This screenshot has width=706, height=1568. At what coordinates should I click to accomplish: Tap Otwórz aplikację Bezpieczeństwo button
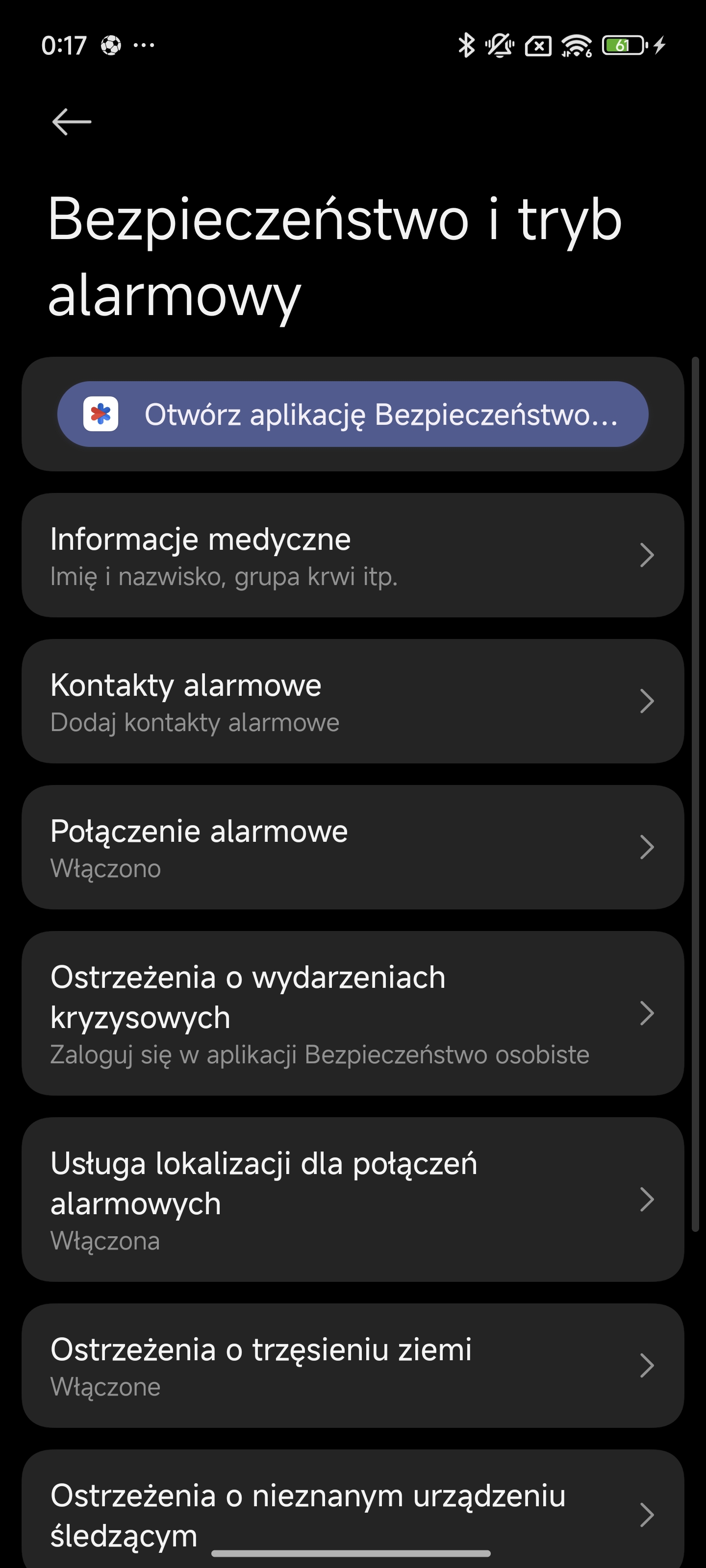point(353,414)
